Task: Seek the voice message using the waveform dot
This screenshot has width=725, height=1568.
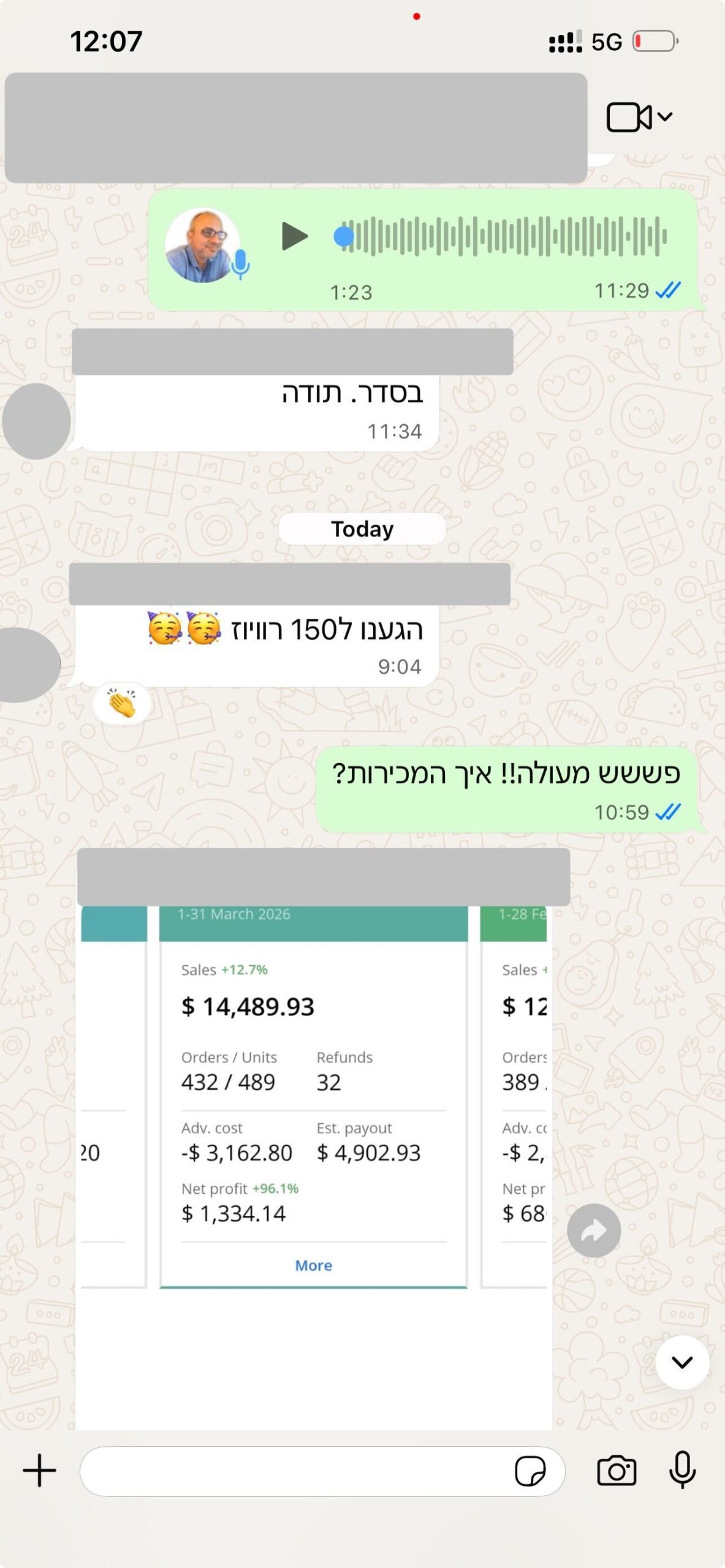Action: click(344, 236)
